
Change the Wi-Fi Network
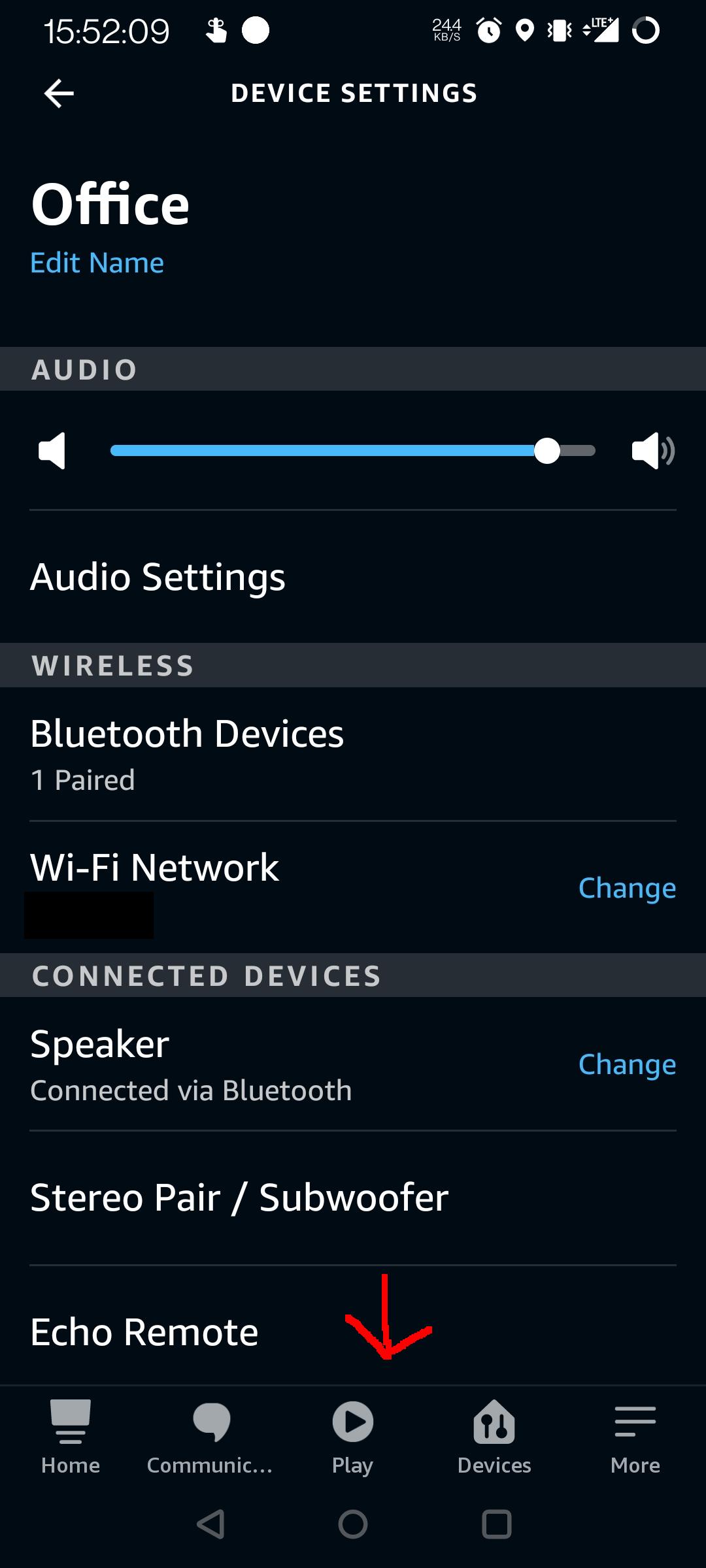627,888
